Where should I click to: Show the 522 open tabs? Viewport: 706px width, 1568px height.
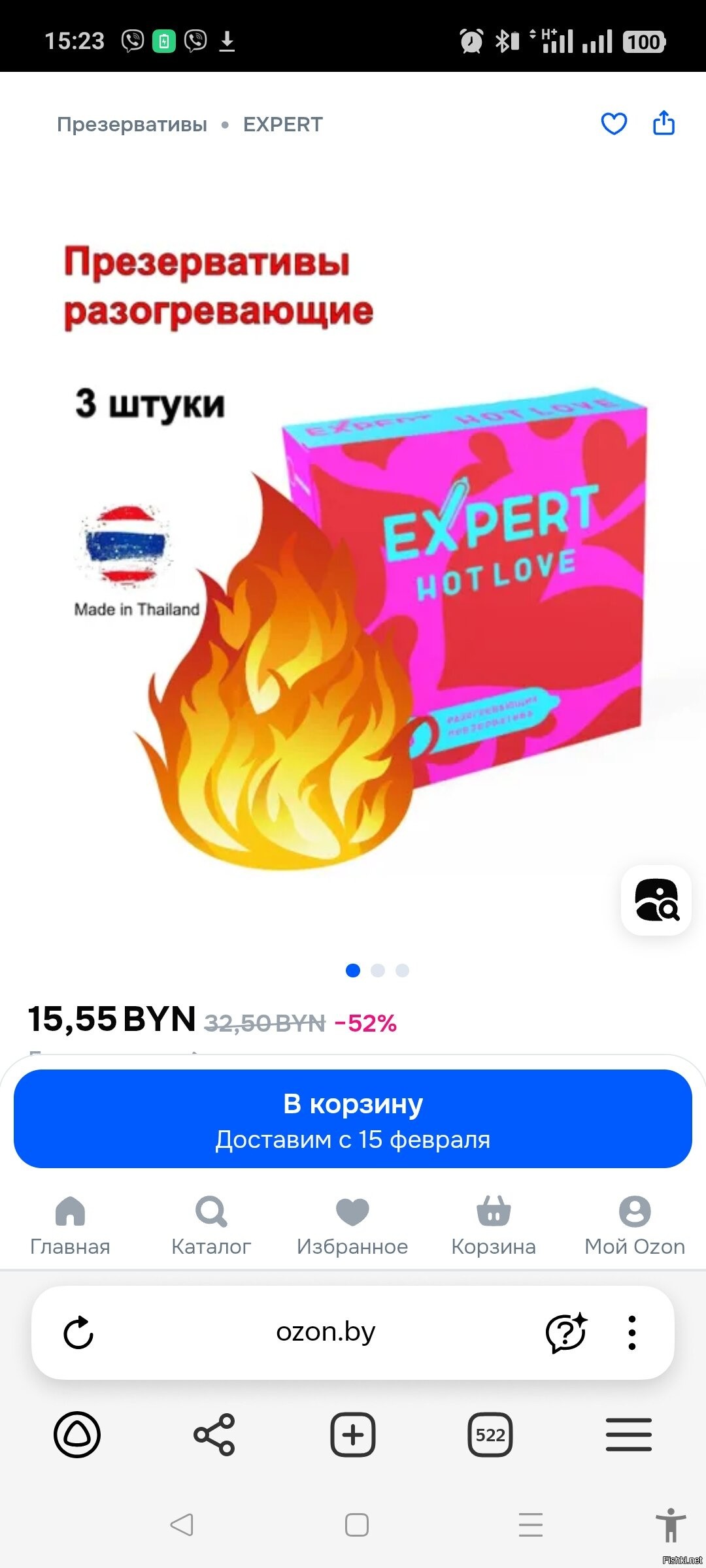490,1435
